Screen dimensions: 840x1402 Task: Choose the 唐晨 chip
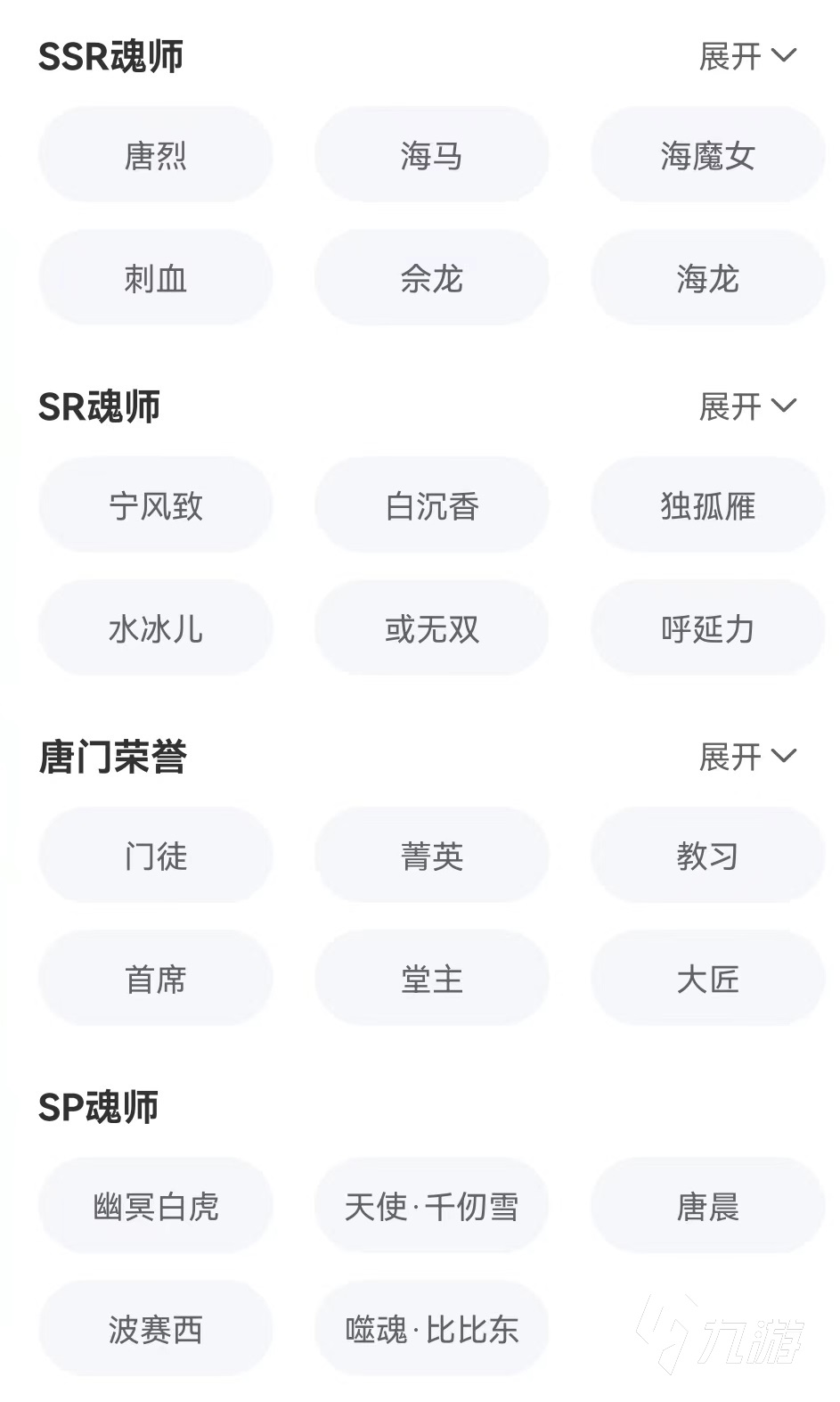707,1207
